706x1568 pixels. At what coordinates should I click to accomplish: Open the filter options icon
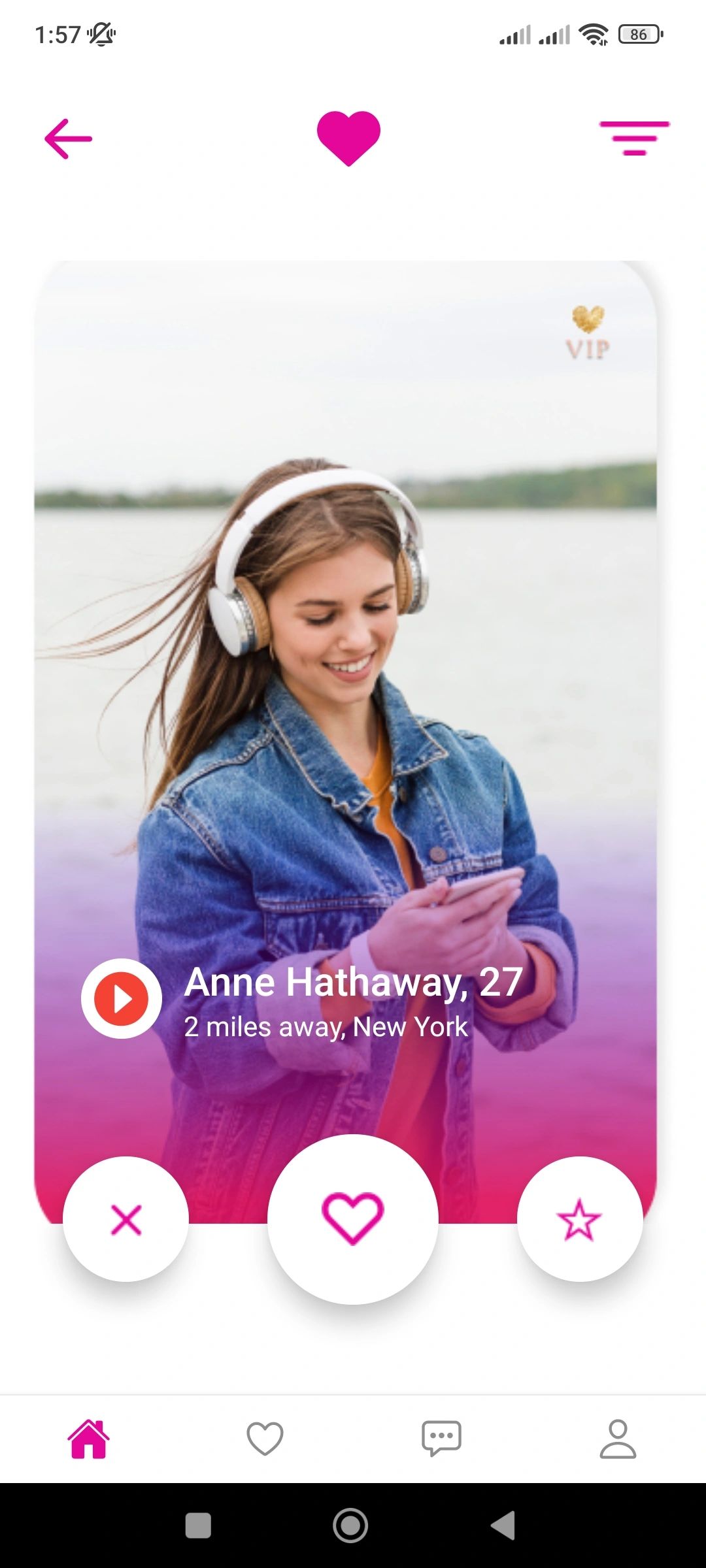pos(634,138)
